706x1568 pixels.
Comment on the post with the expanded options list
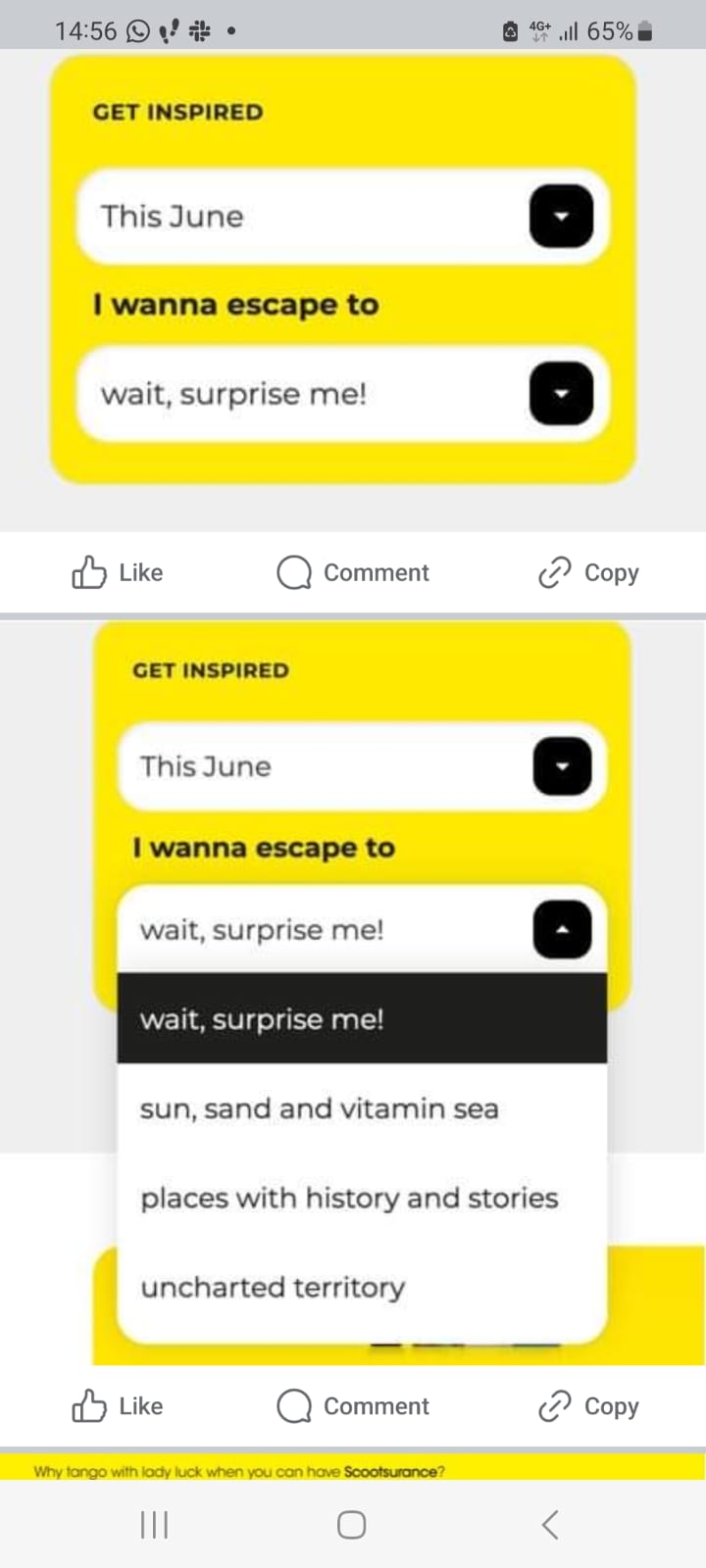tap(353, 1406)
